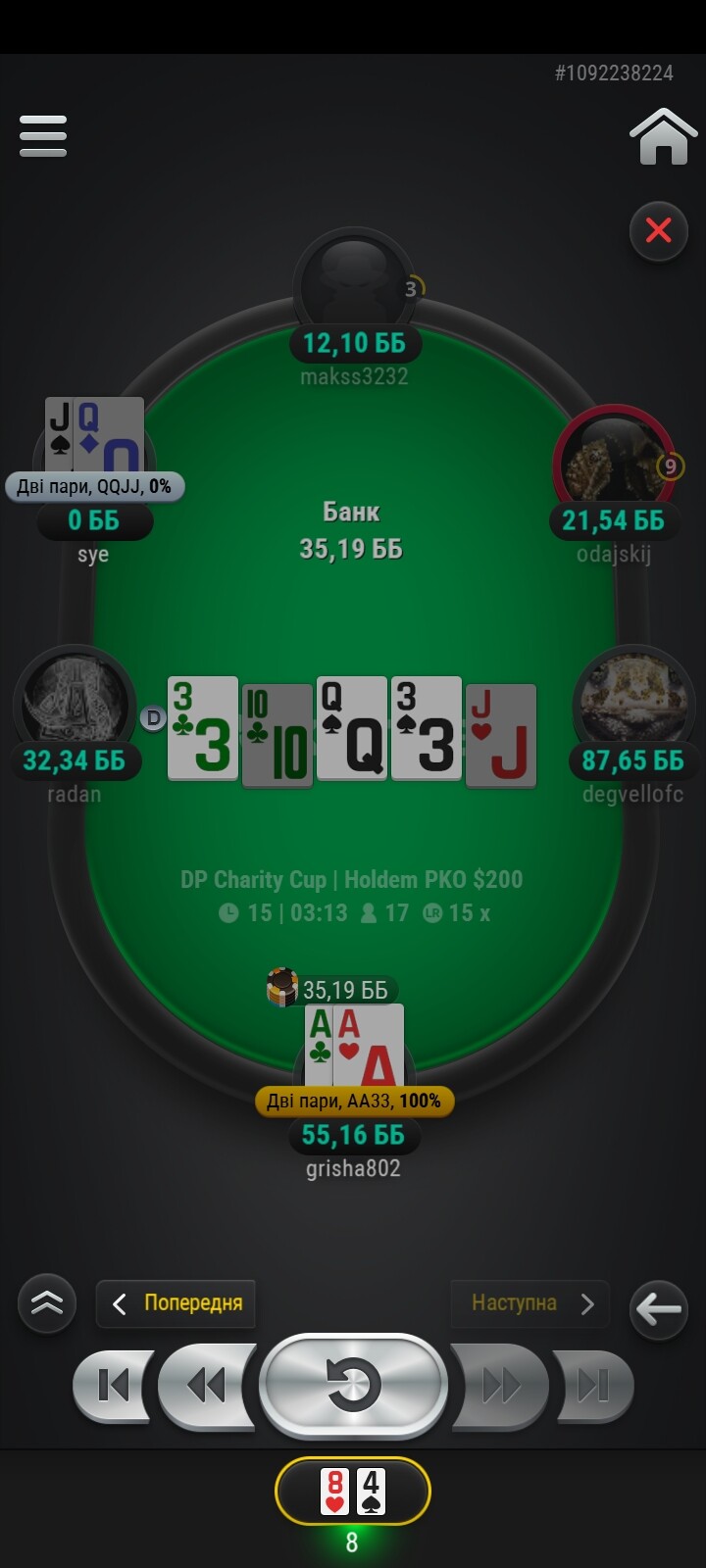The width and height of the screenshot is (706, 1568).
Task: Skip to the end of the hand
Action: (x=593, y=1385)
